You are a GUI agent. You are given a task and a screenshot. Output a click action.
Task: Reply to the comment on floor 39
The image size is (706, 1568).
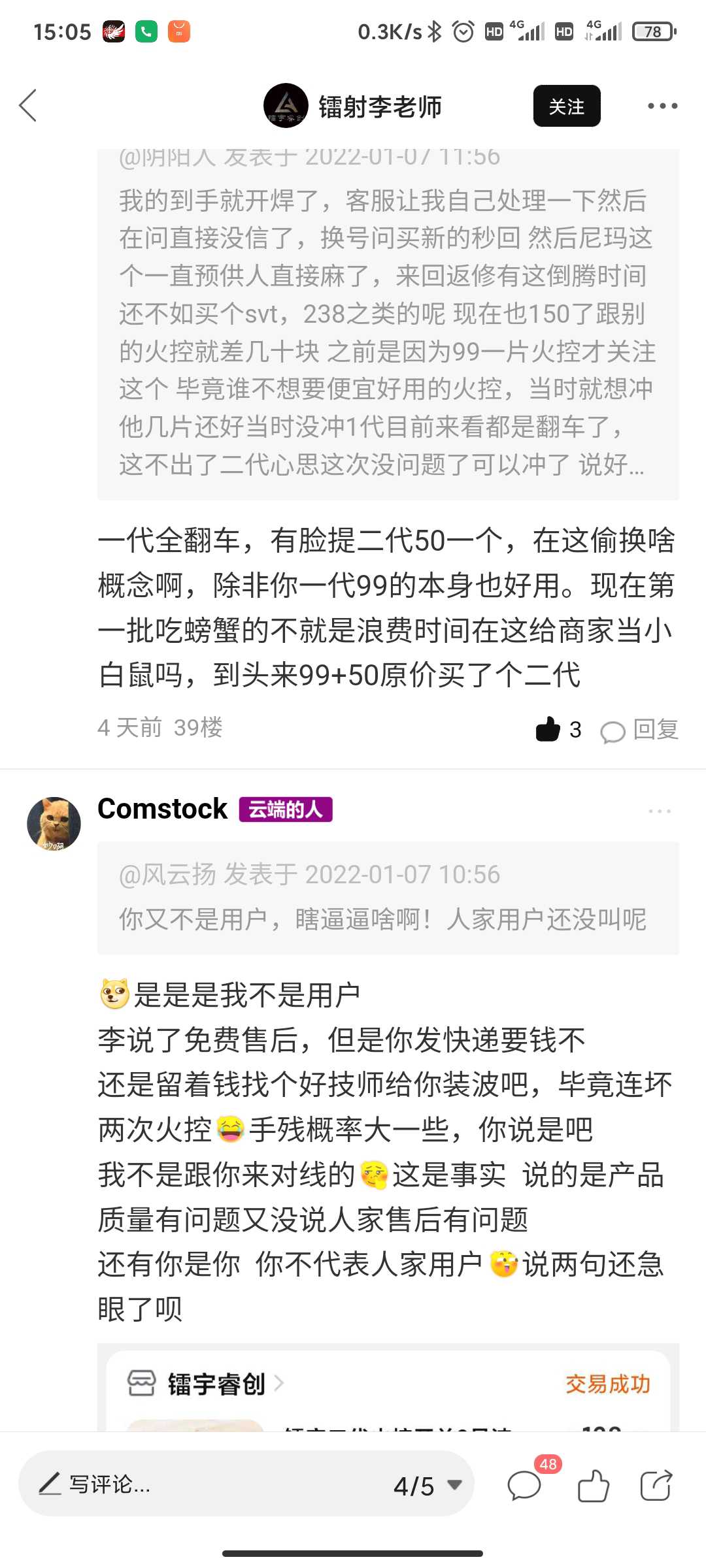point(641,730)
